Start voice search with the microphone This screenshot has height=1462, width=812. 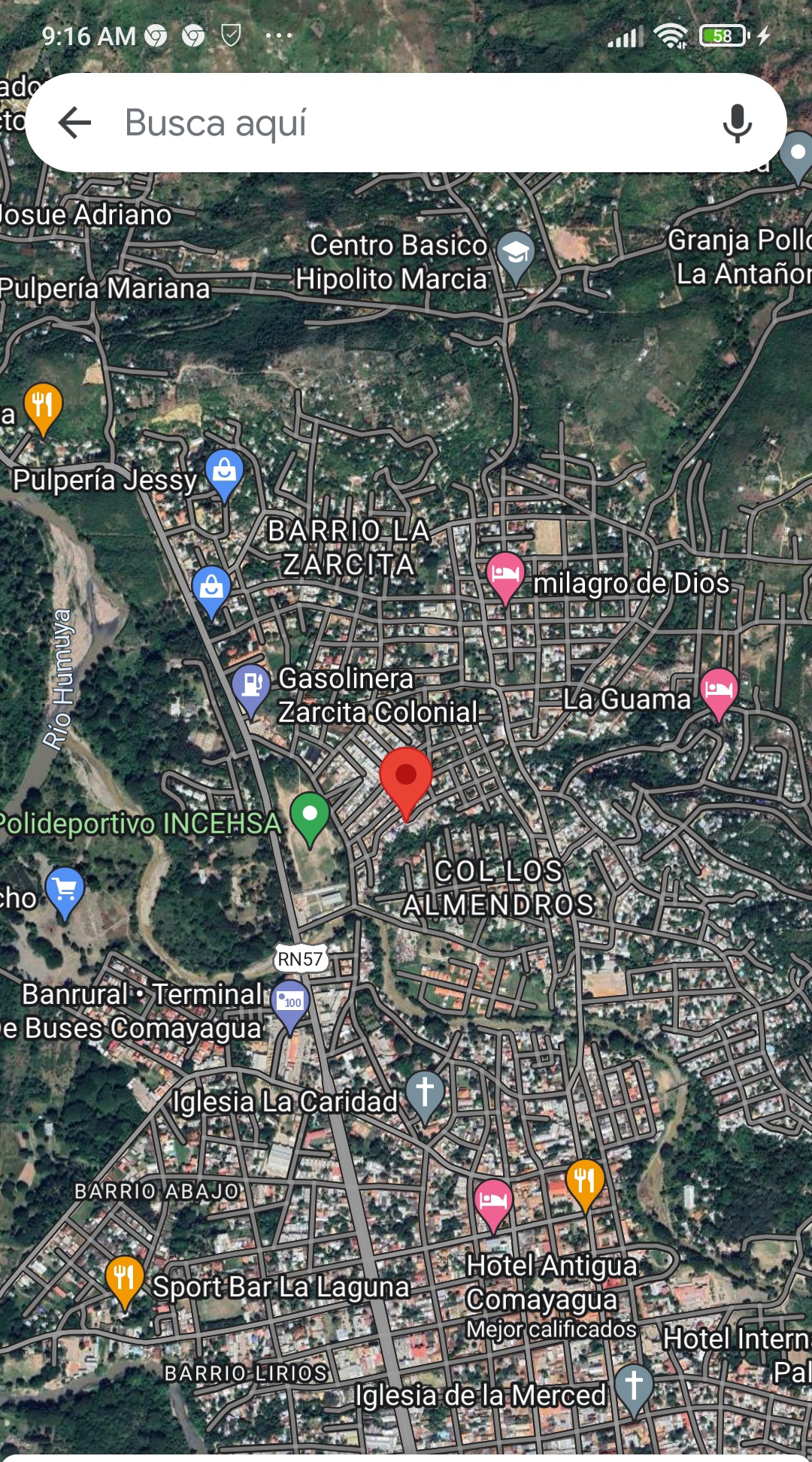point(737,123)
